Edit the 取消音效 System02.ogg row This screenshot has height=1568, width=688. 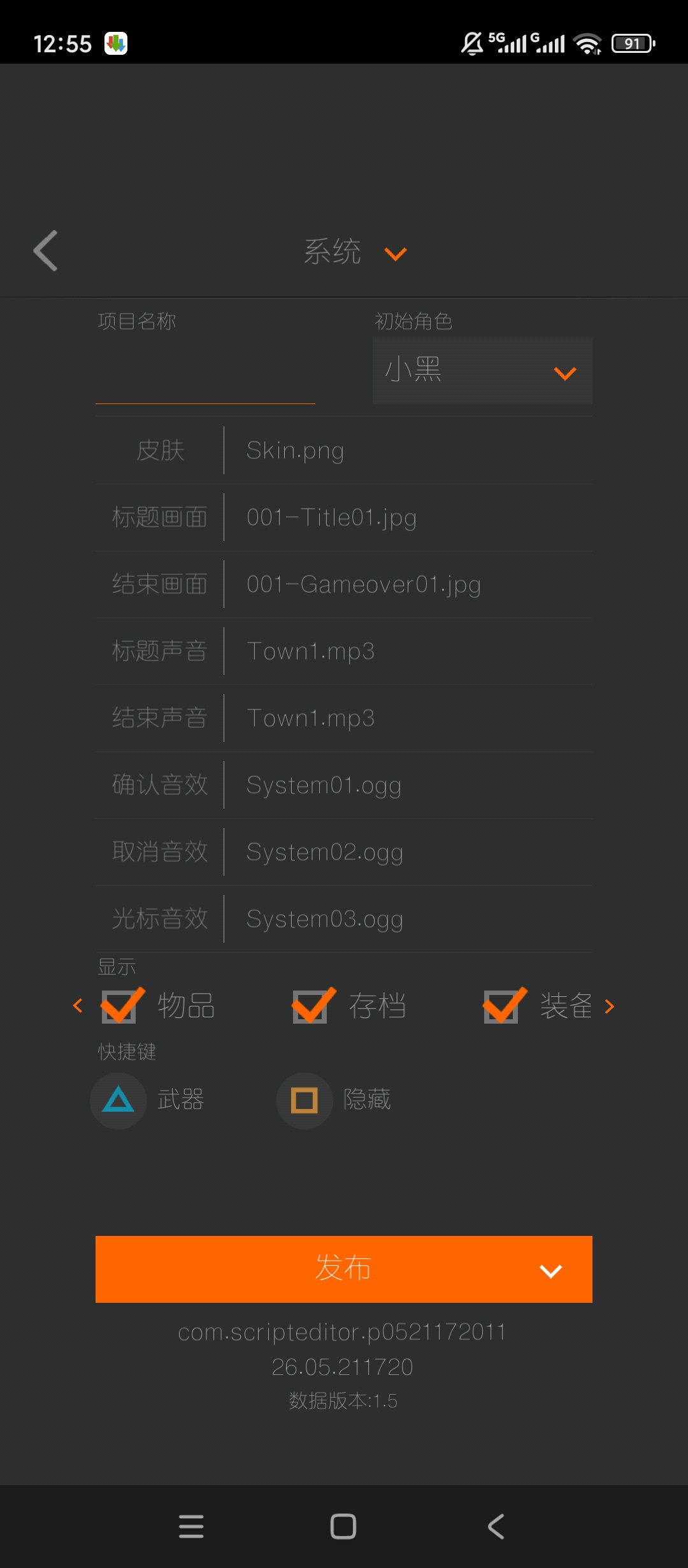344,852
